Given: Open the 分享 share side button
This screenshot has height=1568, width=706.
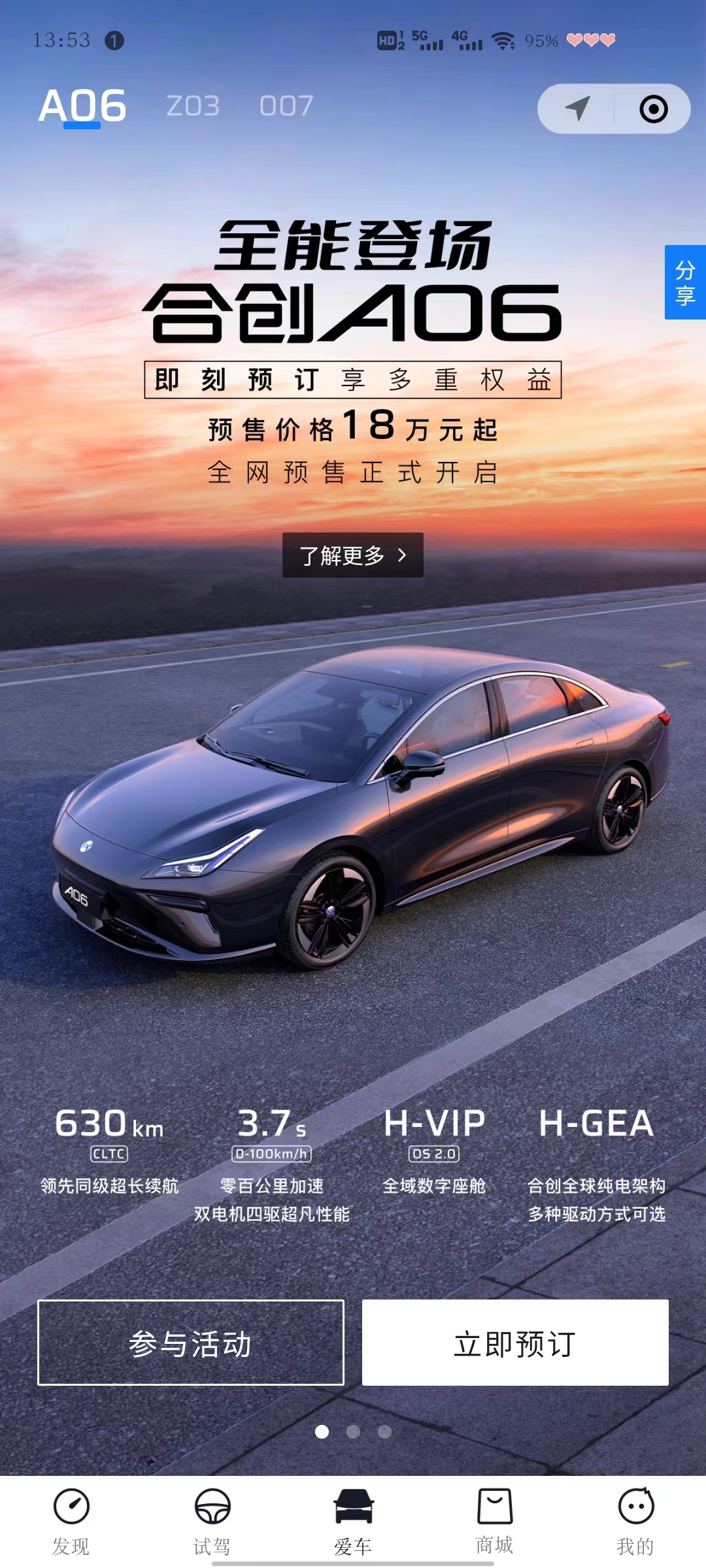Looking at the screenshot, I should [684, 282].
